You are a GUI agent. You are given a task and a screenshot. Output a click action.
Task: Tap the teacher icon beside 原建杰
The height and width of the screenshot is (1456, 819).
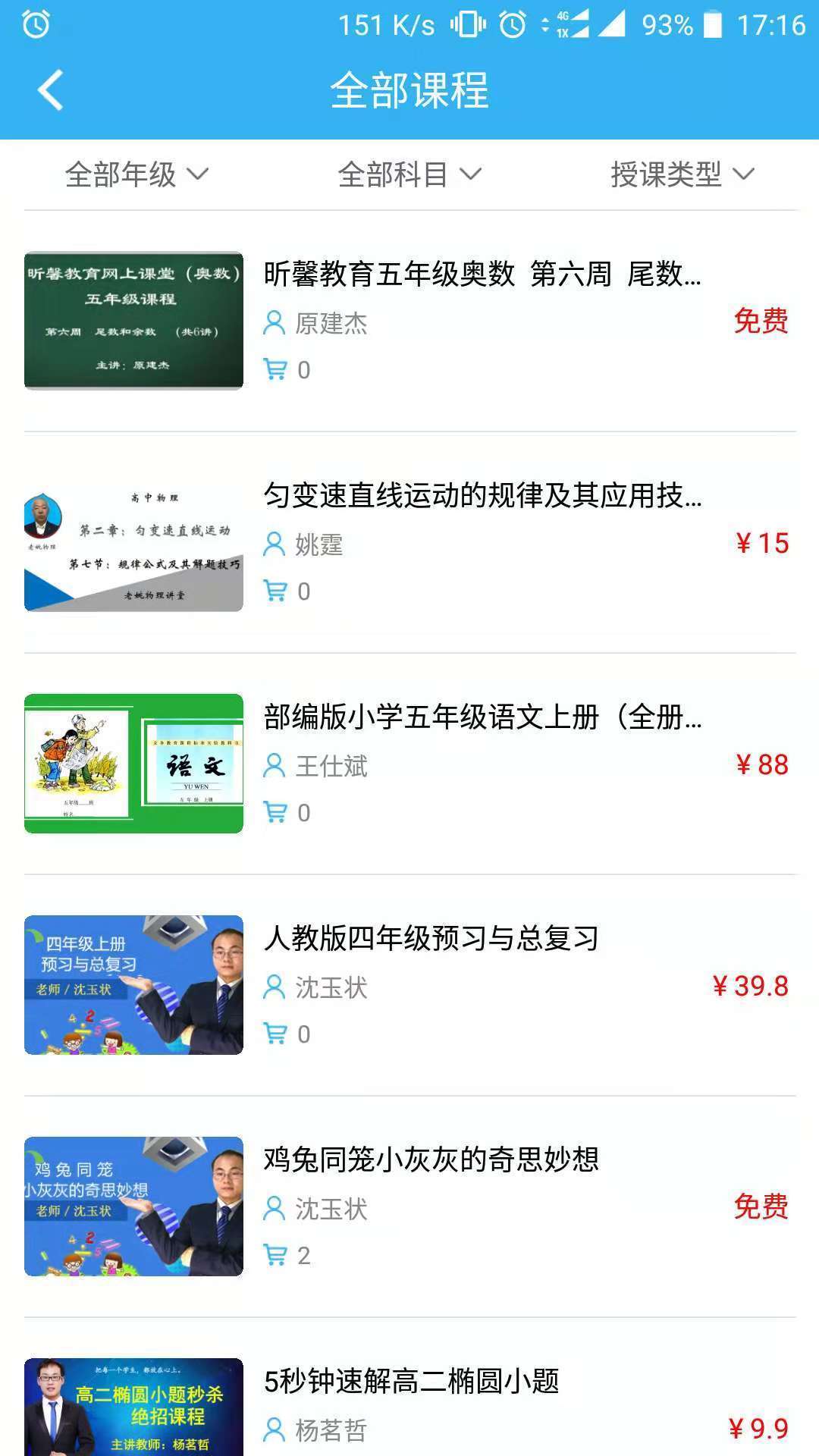click(x=273, y=322)
